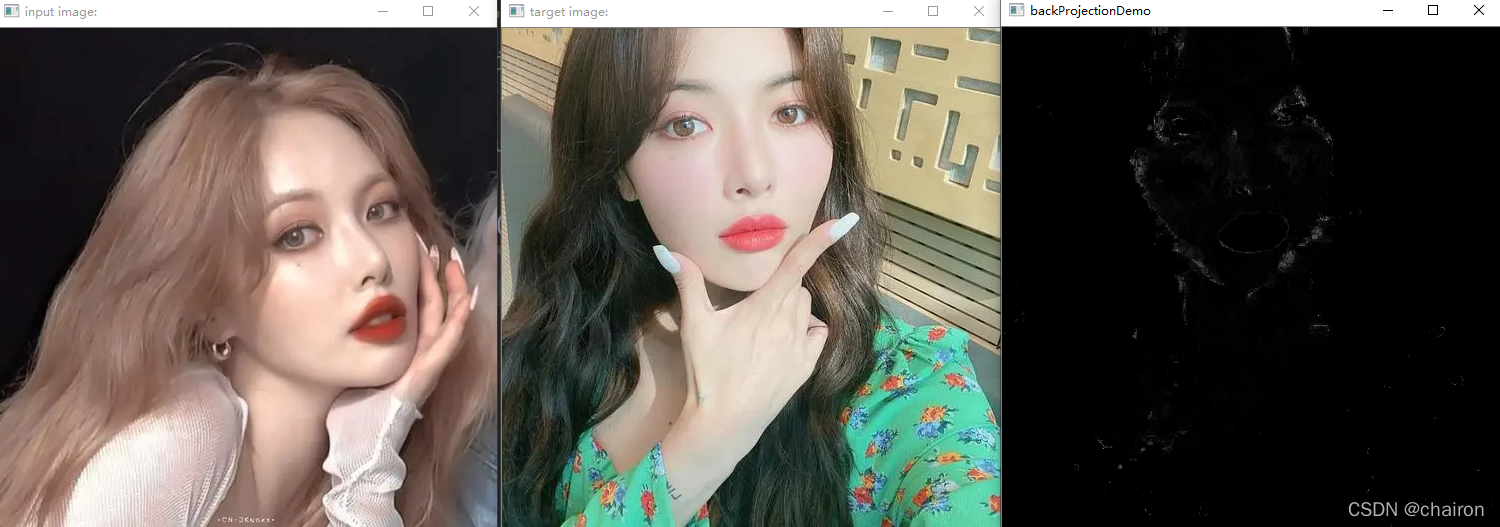Minimize the input image window
This screenshot has height=527, width=1500.
click(383, 11)
